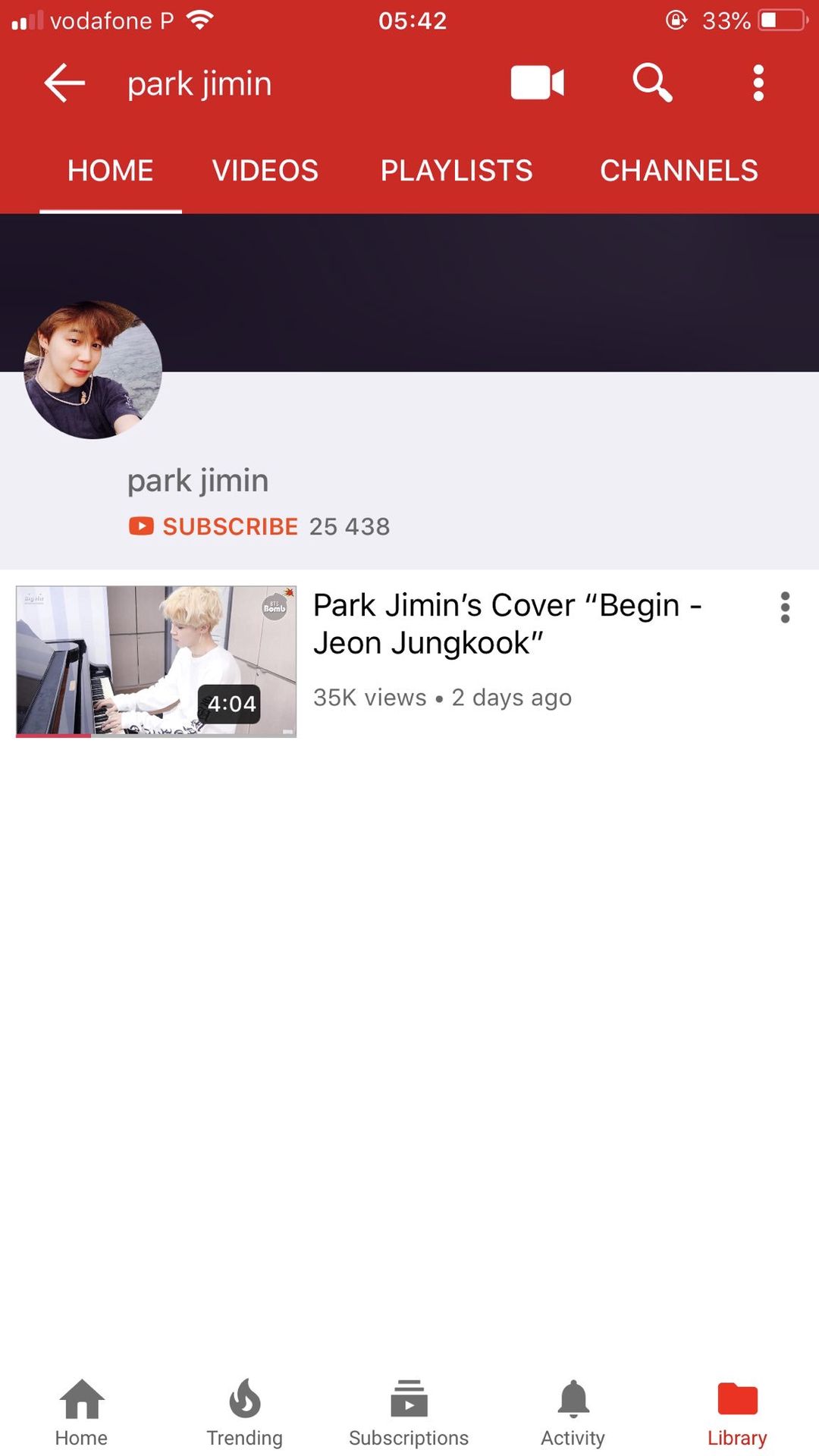Open the Library tab

[737, 1412]
